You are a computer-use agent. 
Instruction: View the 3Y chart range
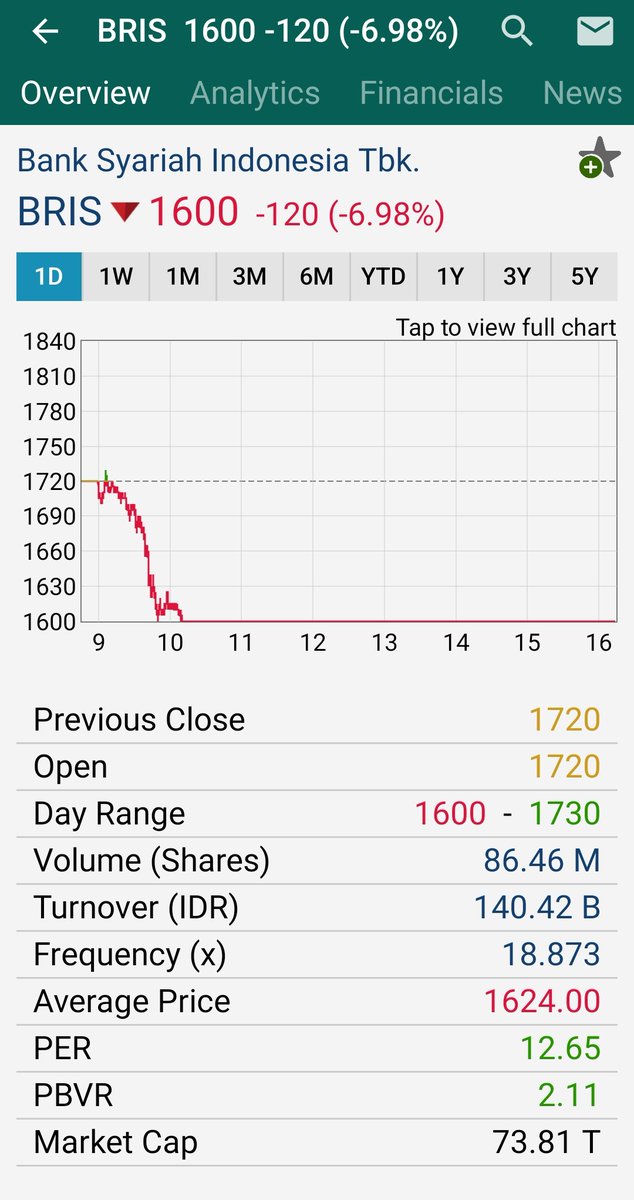click(517, 276)
